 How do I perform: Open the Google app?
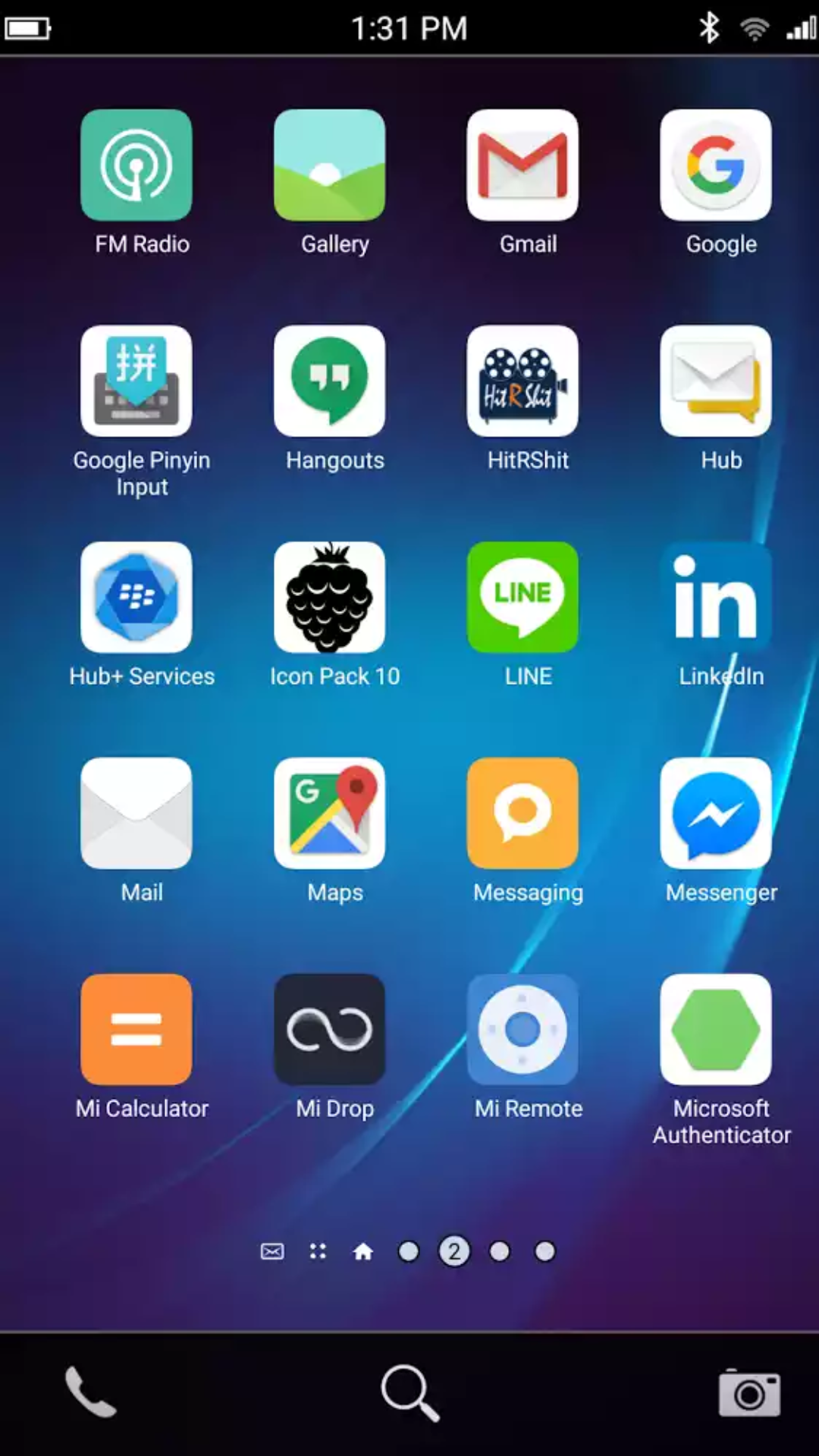coord(715,165)
